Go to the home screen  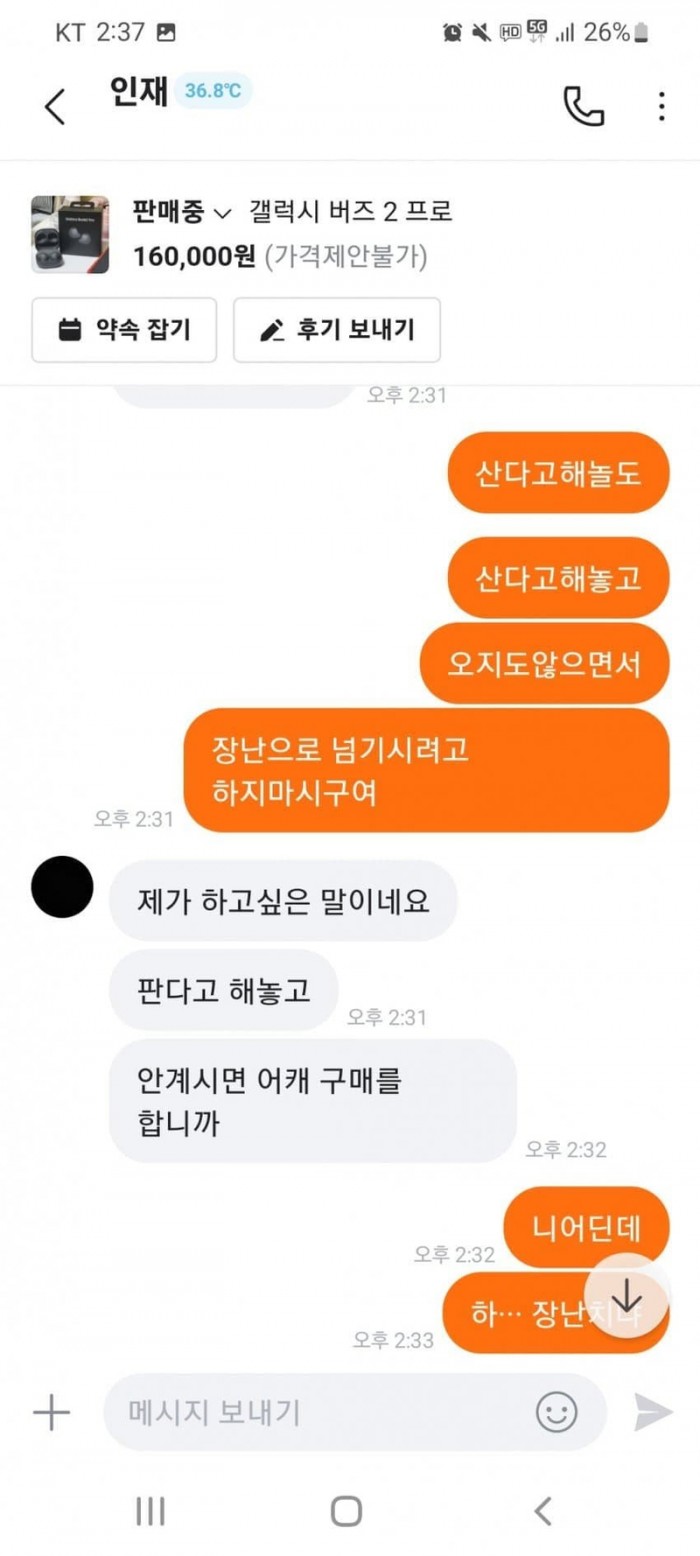346,1511
